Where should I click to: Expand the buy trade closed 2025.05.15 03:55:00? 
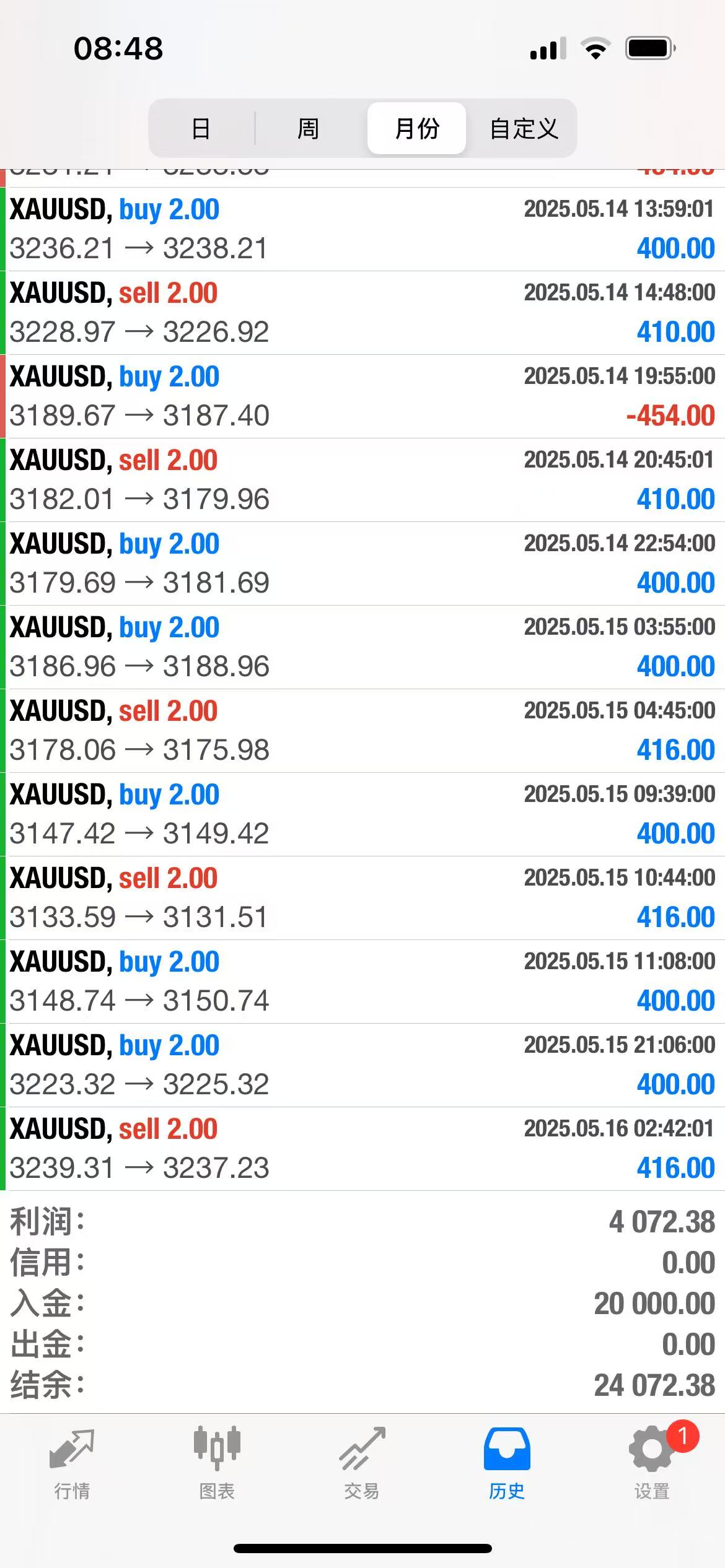tap(362, 647)
